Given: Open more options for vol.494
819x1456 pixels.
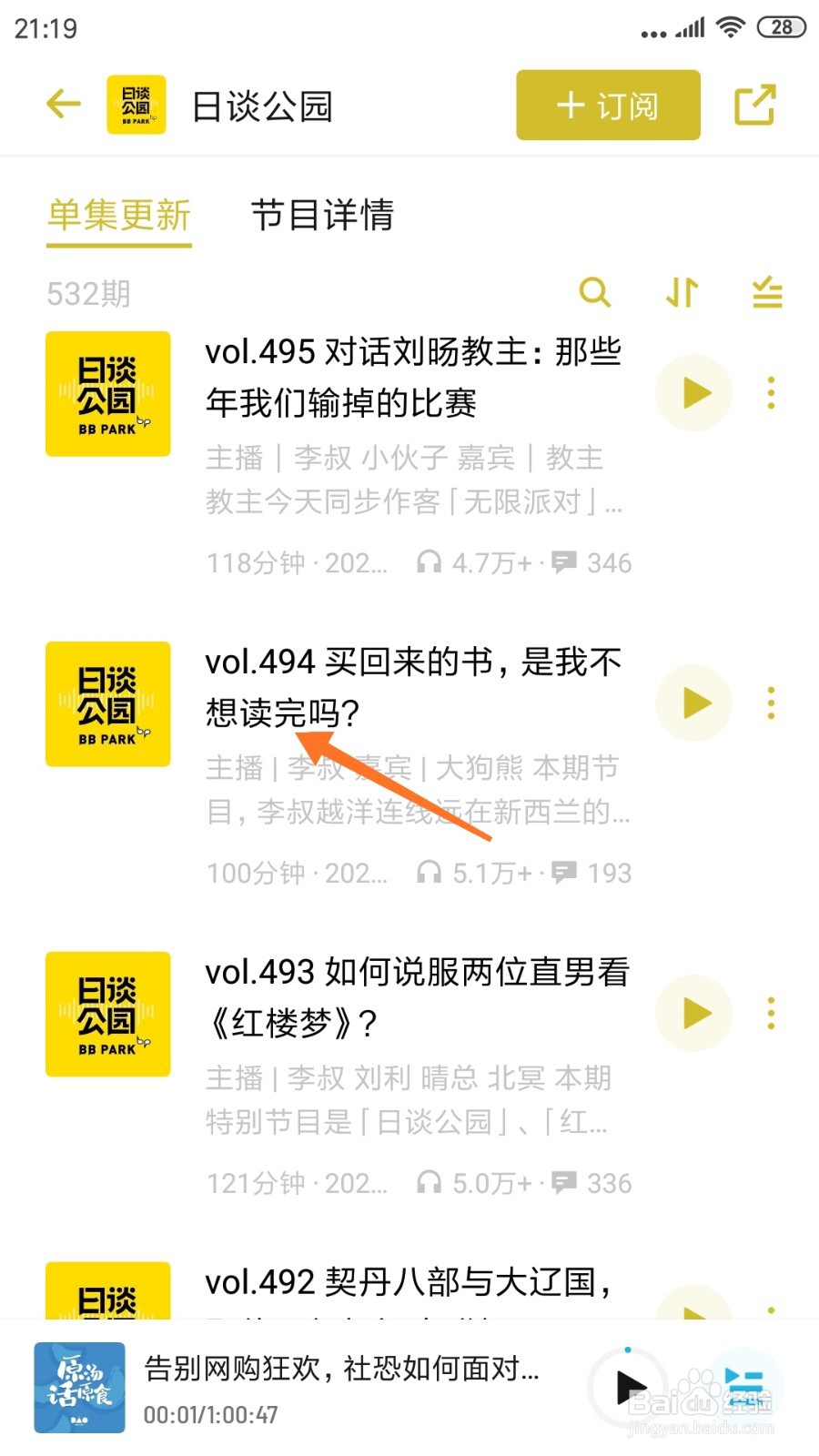Looking at the screenshot, I should pyautogui.click(x=771, y=703).
